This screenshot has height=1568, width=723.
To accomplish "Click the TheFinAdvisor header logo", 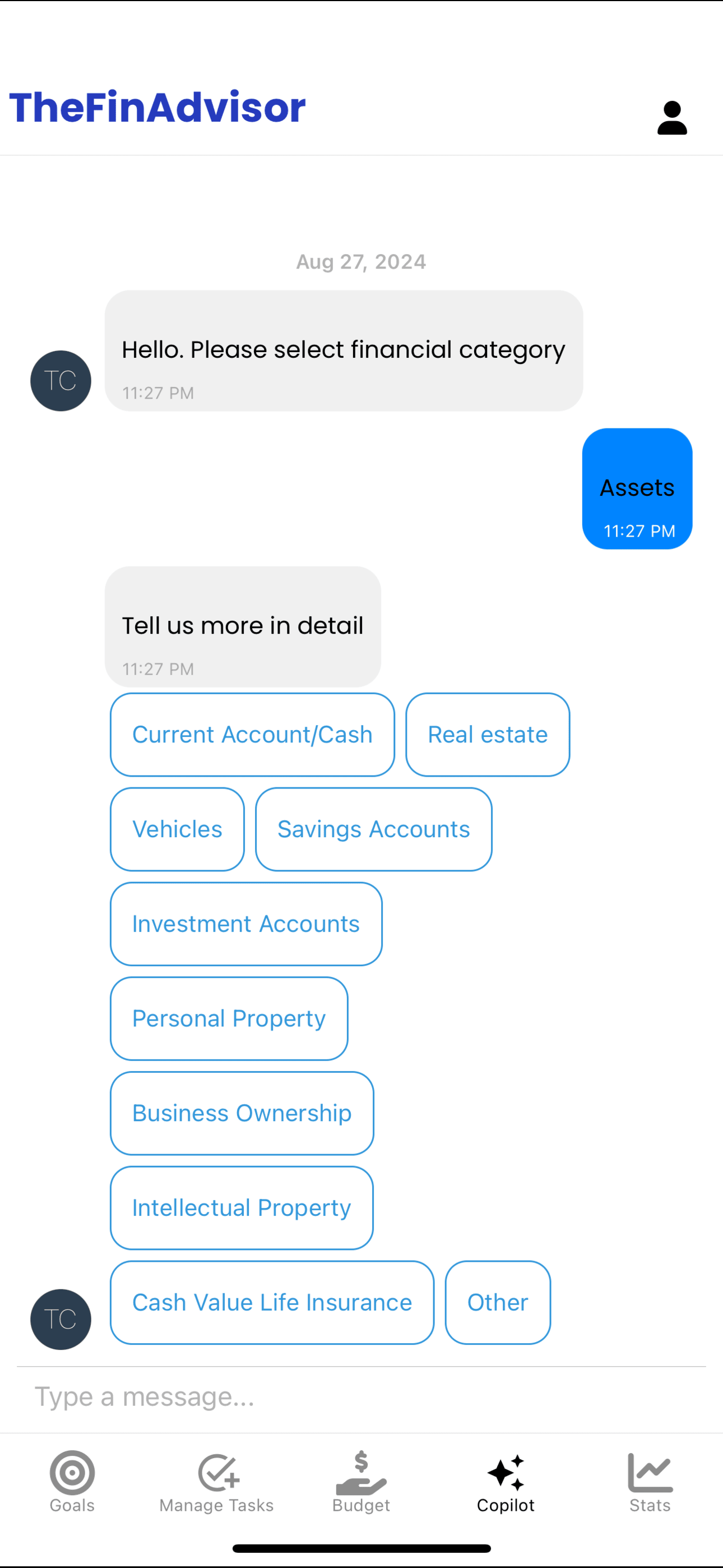I will [x=156, y=108].
